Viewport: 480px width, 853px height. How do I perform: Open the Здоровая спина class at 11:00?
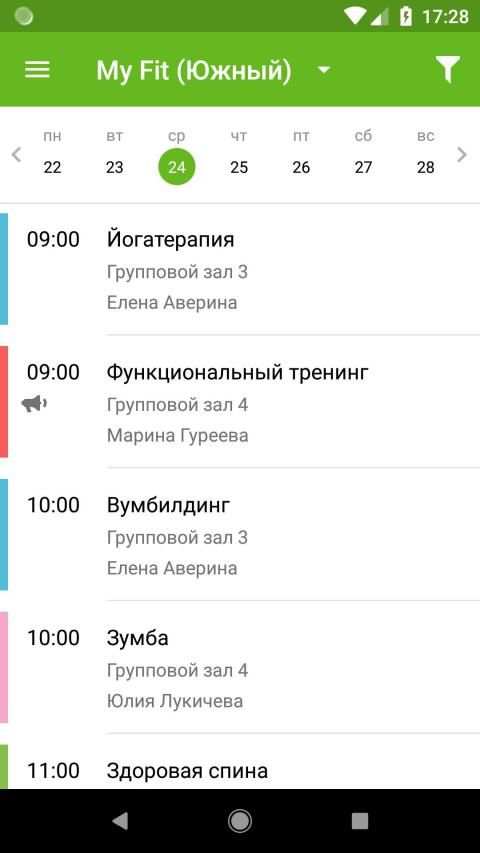tap(240, 767)
